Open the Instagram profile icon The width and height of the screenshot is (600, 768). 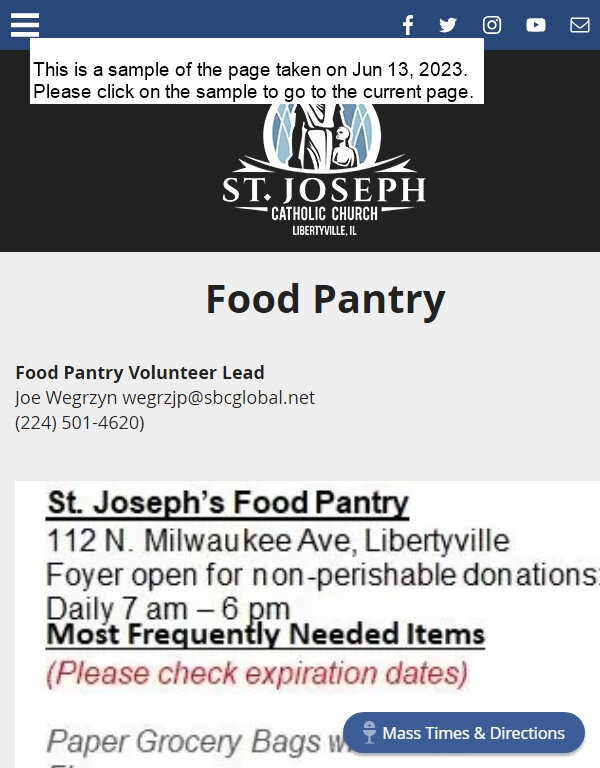[492, 26]
